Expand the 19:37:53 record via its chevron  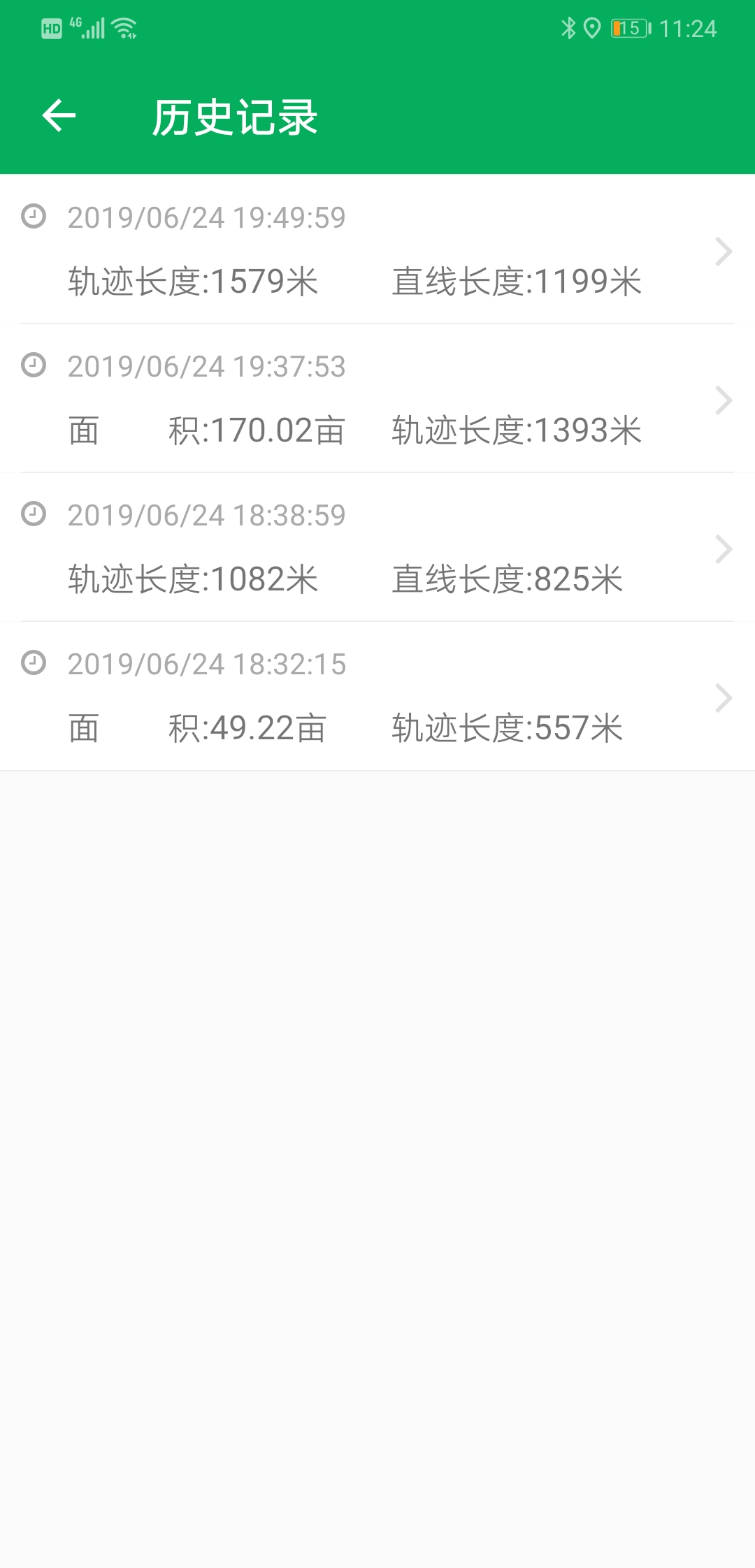[x=725, y=400]
